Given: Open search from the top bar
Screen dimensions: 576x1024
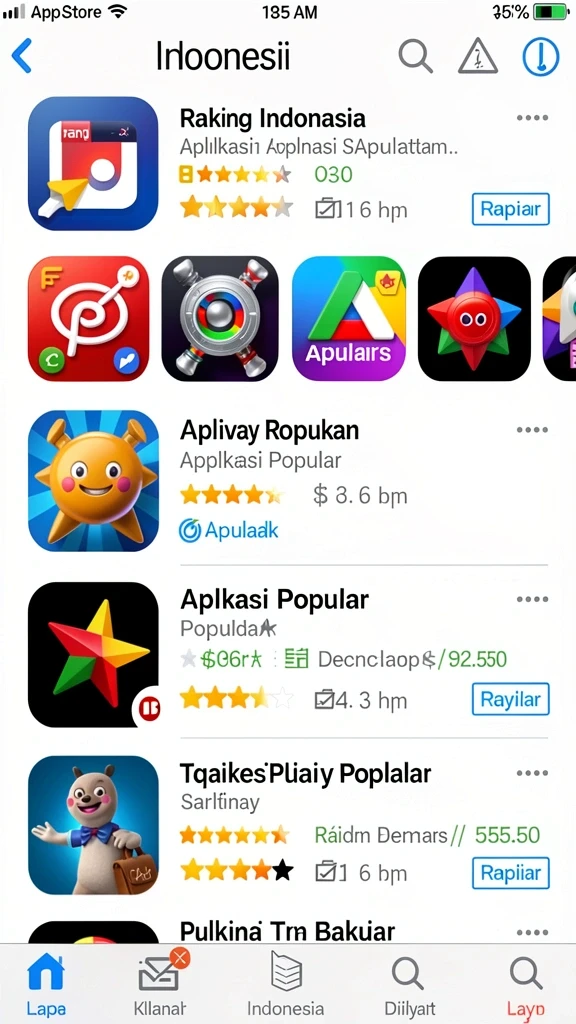Looking at the screenshot, I should click(x=416, y=56).
